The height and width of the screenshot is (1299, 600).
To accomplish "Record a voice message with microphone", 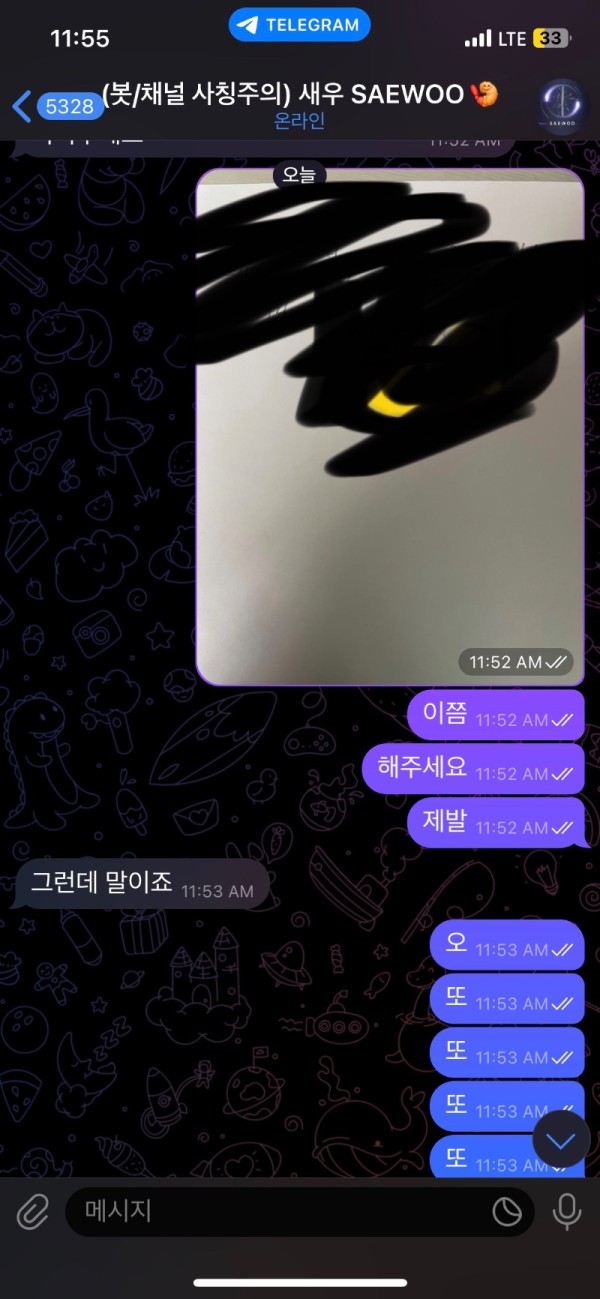I will (567, 1212).
